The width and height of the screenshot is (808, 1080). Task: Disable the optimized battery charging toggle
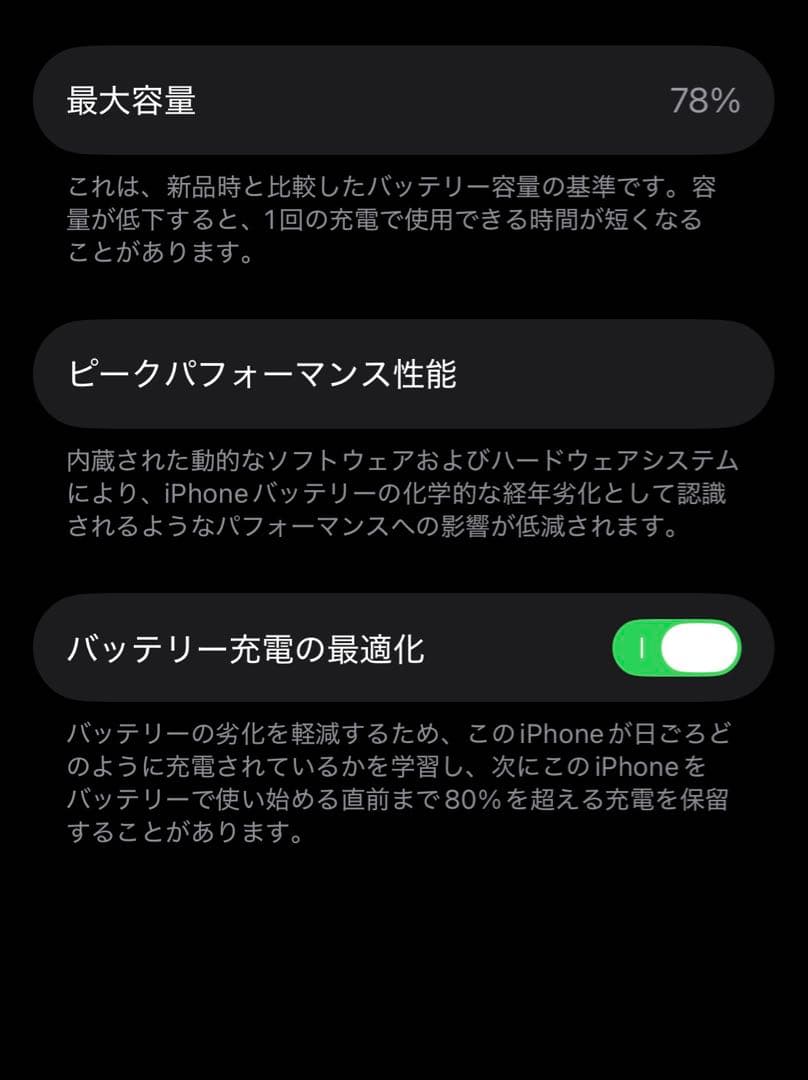click(678, 648)
